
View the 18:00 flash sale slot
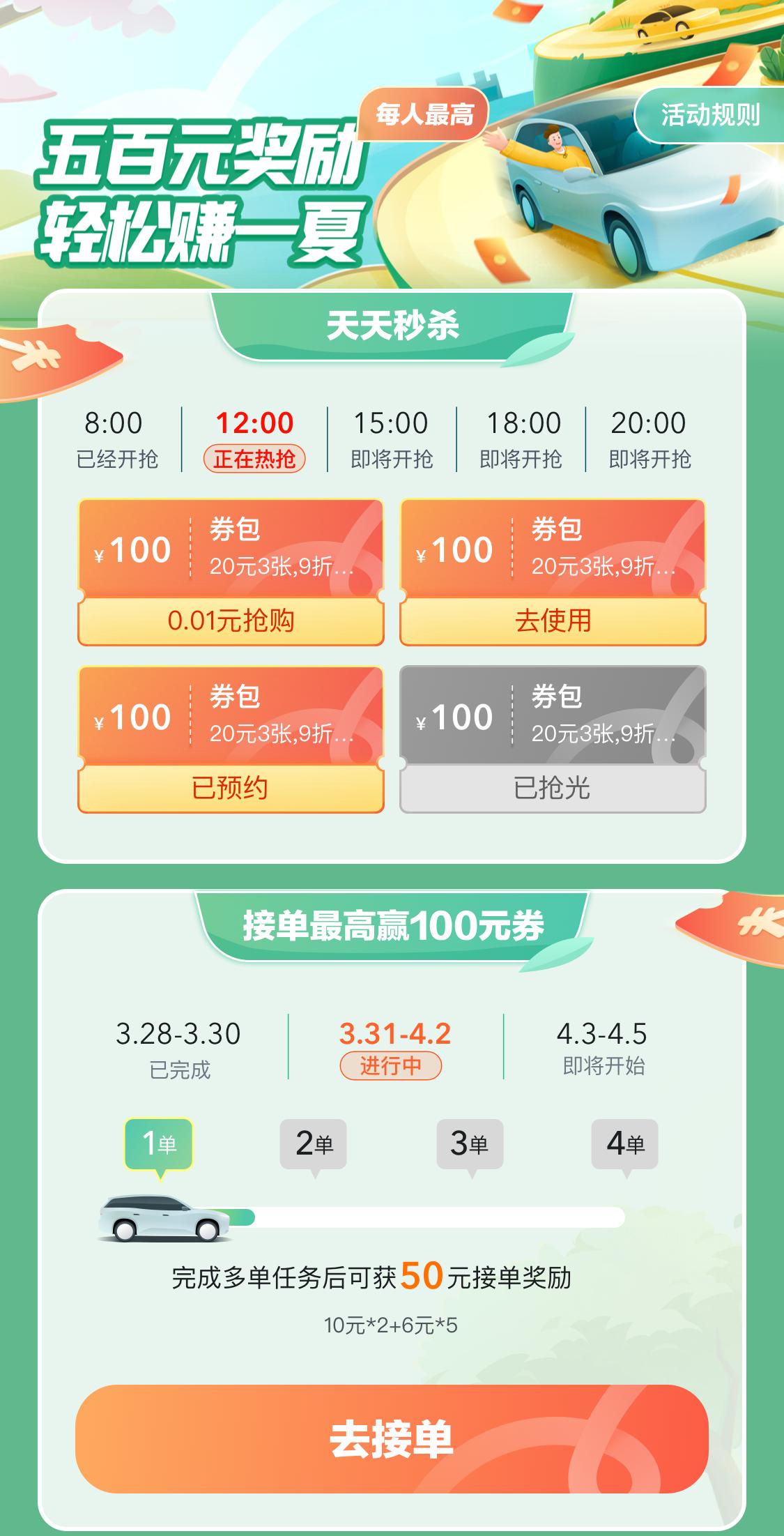tap(522, 439)
